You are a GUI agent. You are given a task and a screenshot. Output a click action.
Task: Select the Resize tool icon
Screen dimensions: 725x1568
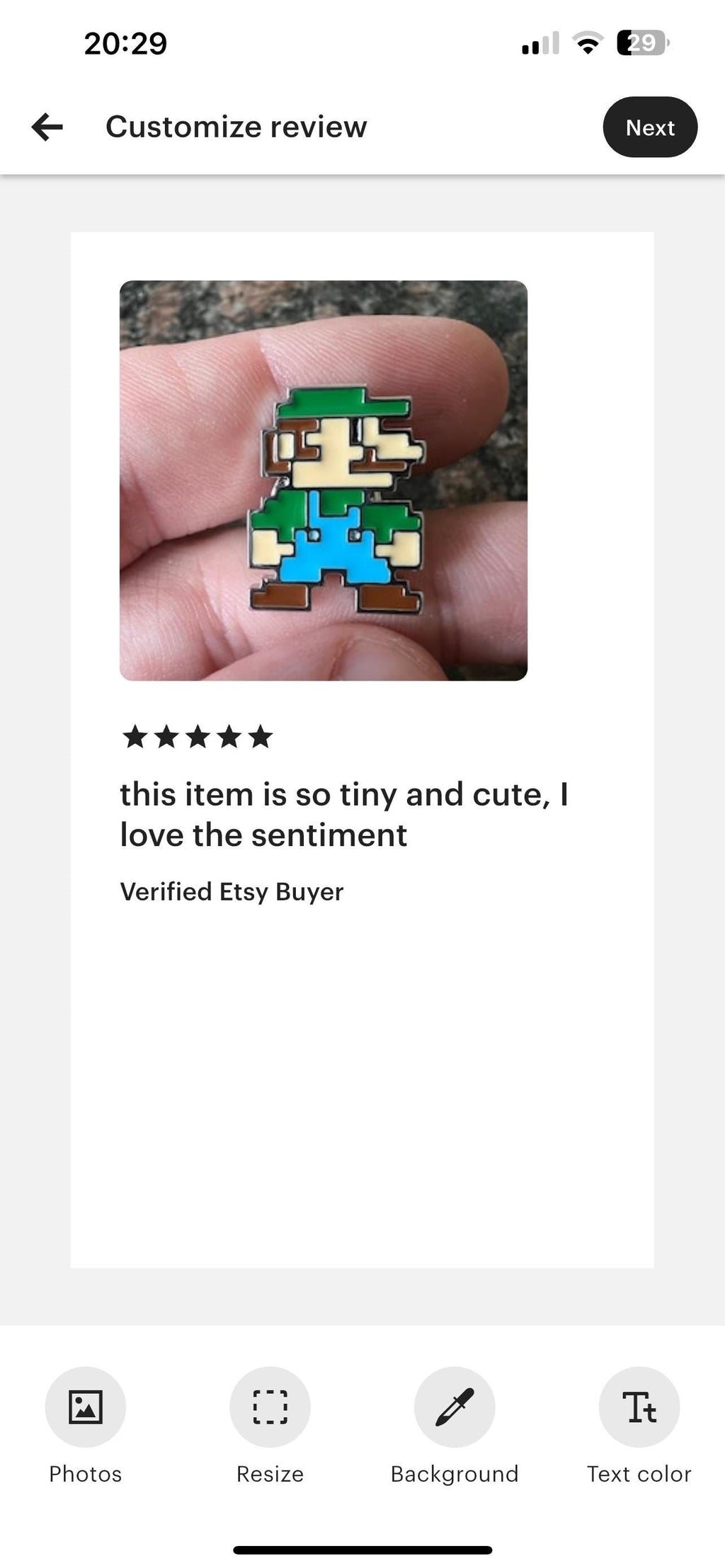click(270, 1407)
